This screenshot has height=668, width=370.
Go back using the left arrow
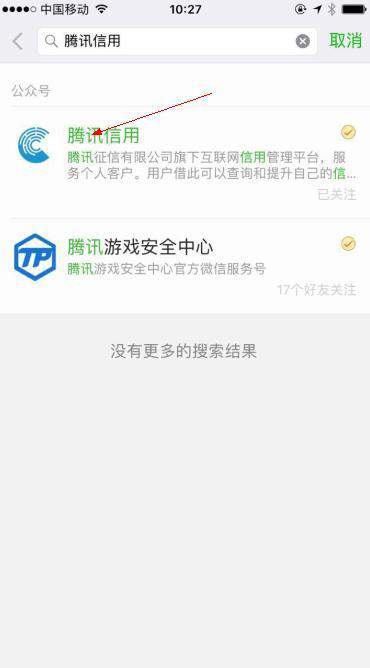pyautogui.click(x=17, y=42)
